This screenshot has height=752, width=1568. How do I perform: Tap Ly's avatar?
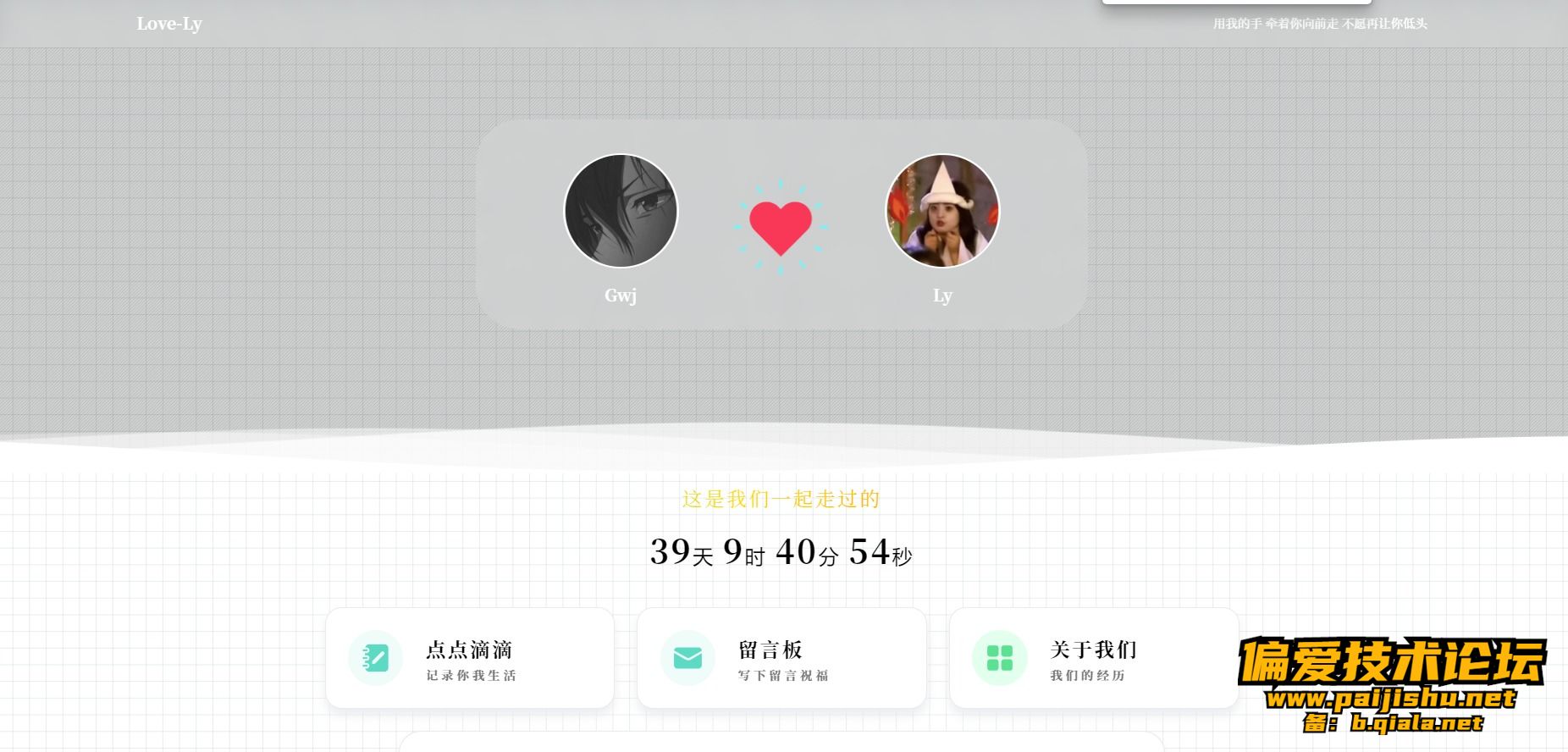tap(942, 211)
